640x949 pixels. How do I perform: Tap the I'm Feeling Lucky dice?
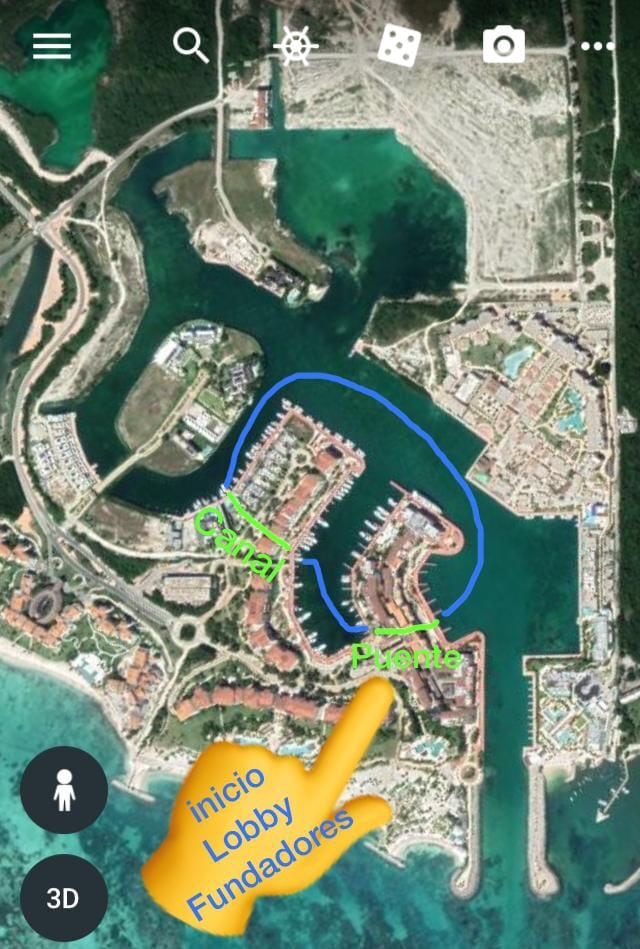click(x=399, y=46)
